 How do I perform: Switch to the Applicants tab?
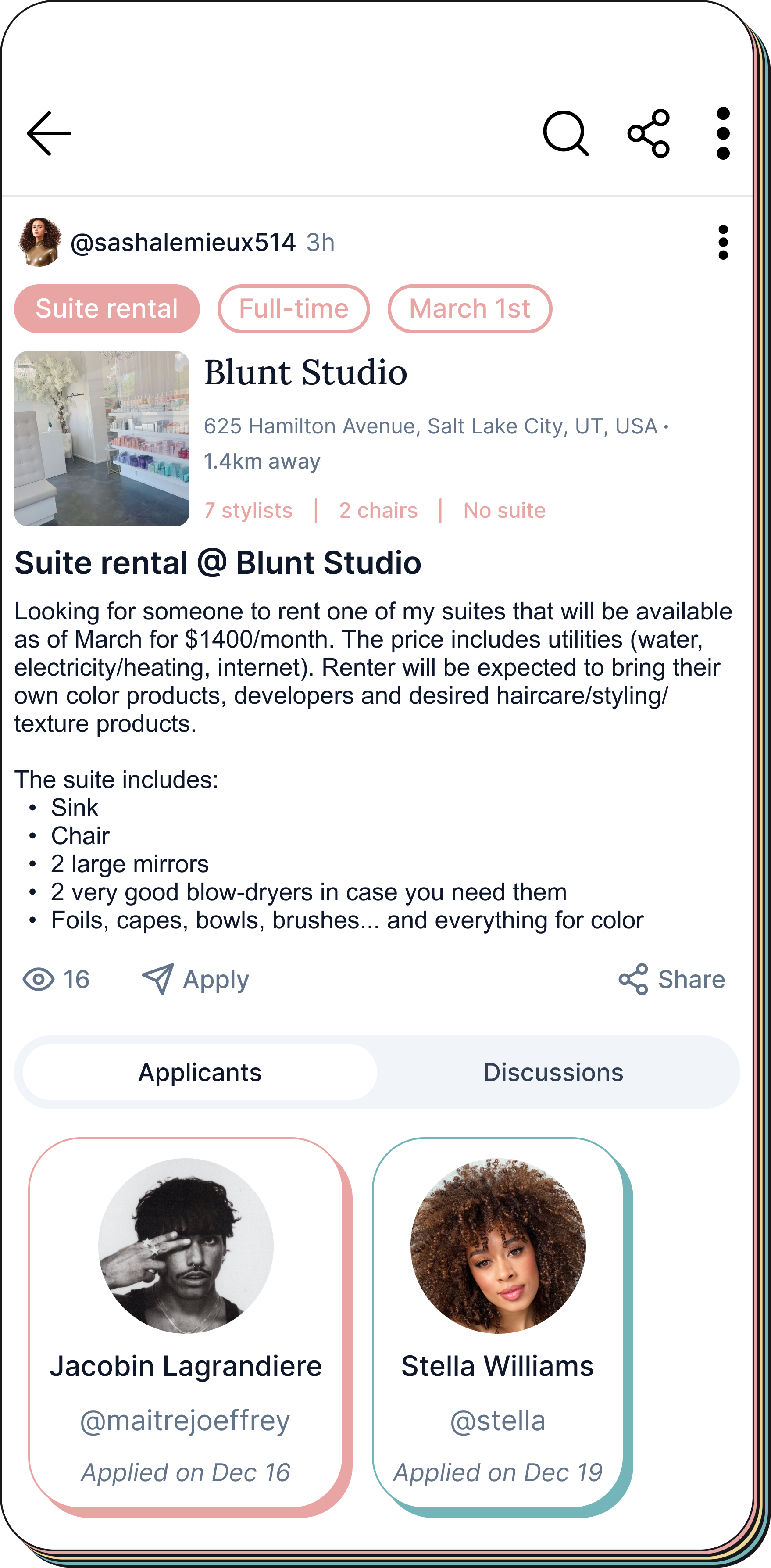click(200, 1073)
